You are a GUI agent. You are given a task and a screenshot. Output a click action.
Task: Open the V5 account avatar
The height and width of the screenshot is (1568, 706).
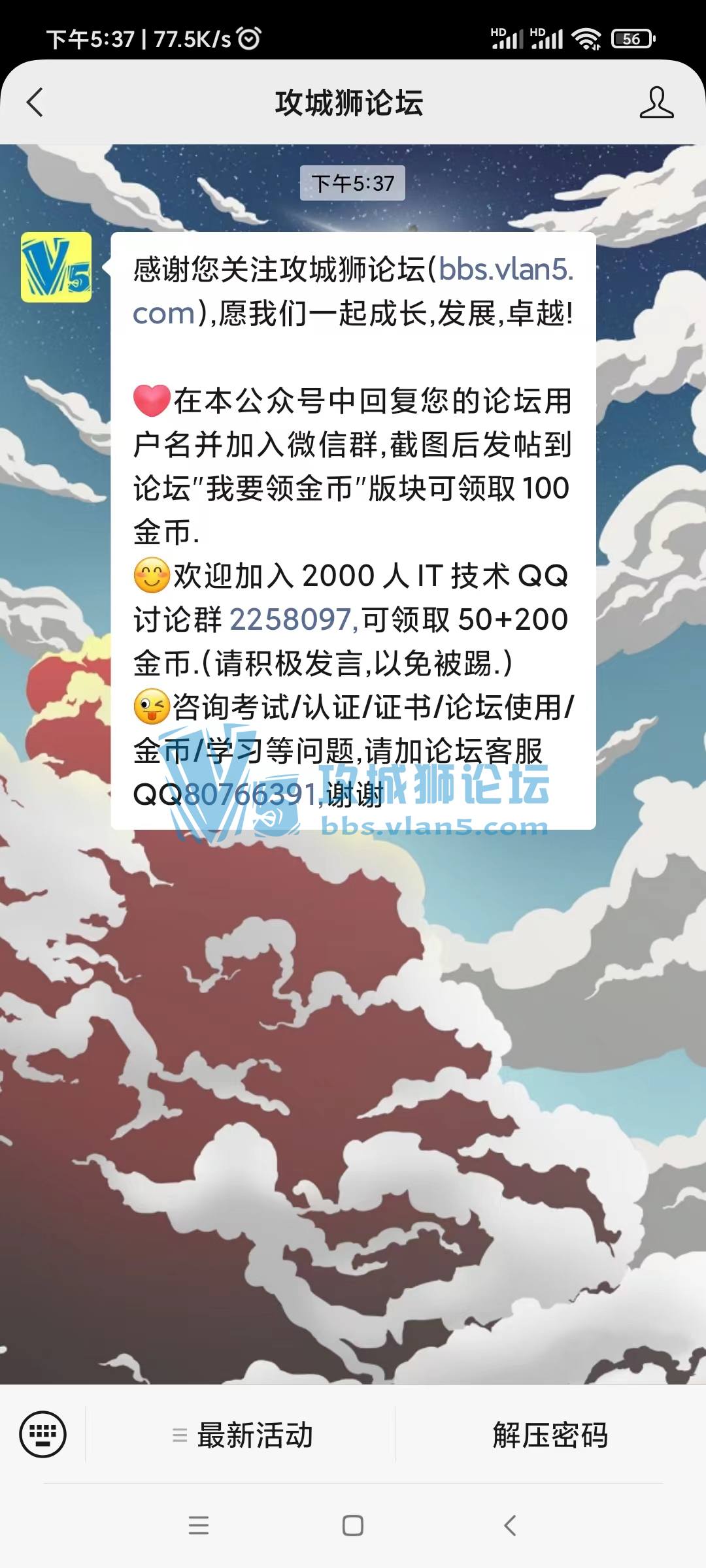[56, 267]
